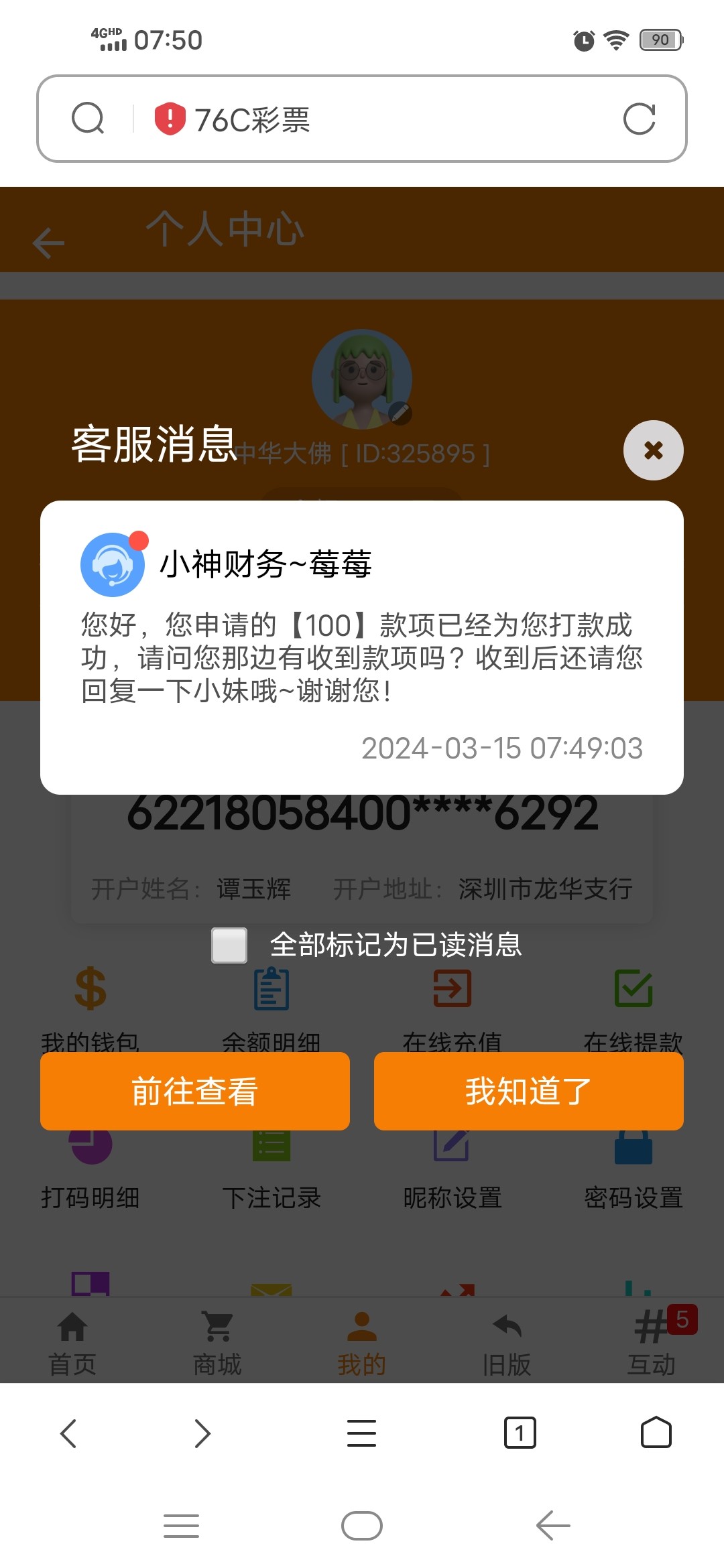Tap the 前往查看 button

click(x=195, y=1091)
